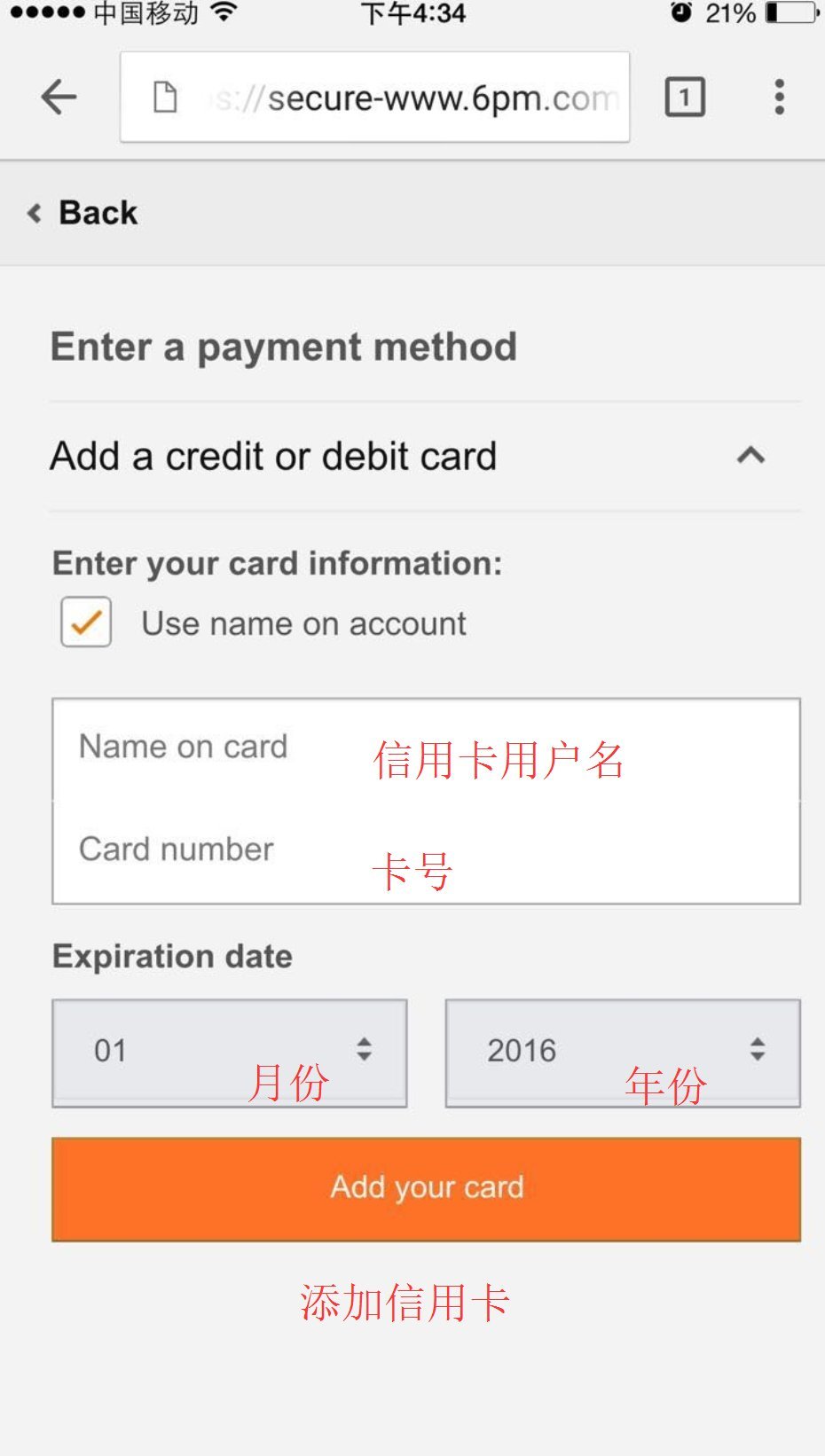Open the expiration month dropdown showing 01

[x=230, y=1053]
